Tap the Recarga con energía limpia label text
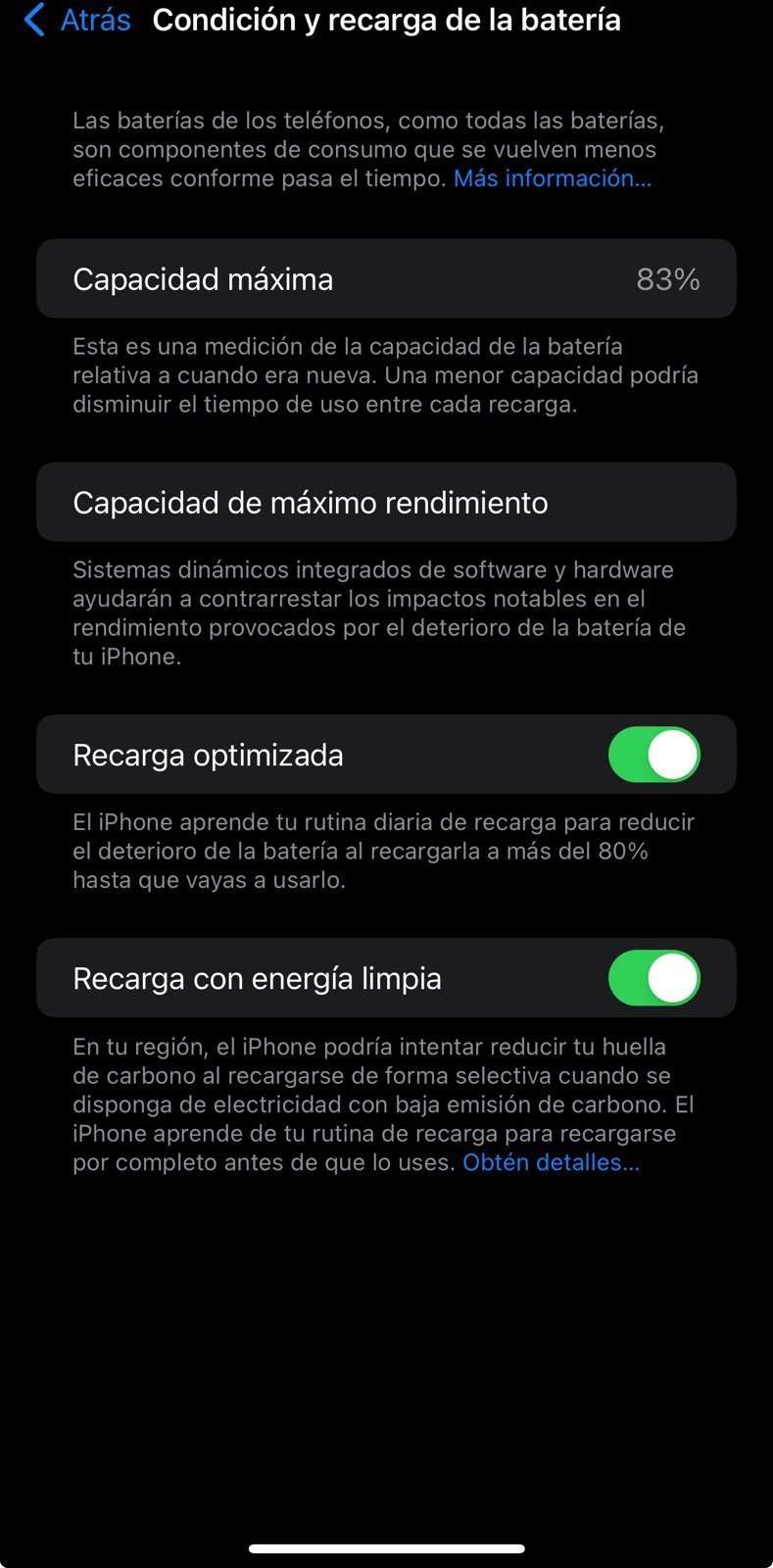 pos(257,977)
